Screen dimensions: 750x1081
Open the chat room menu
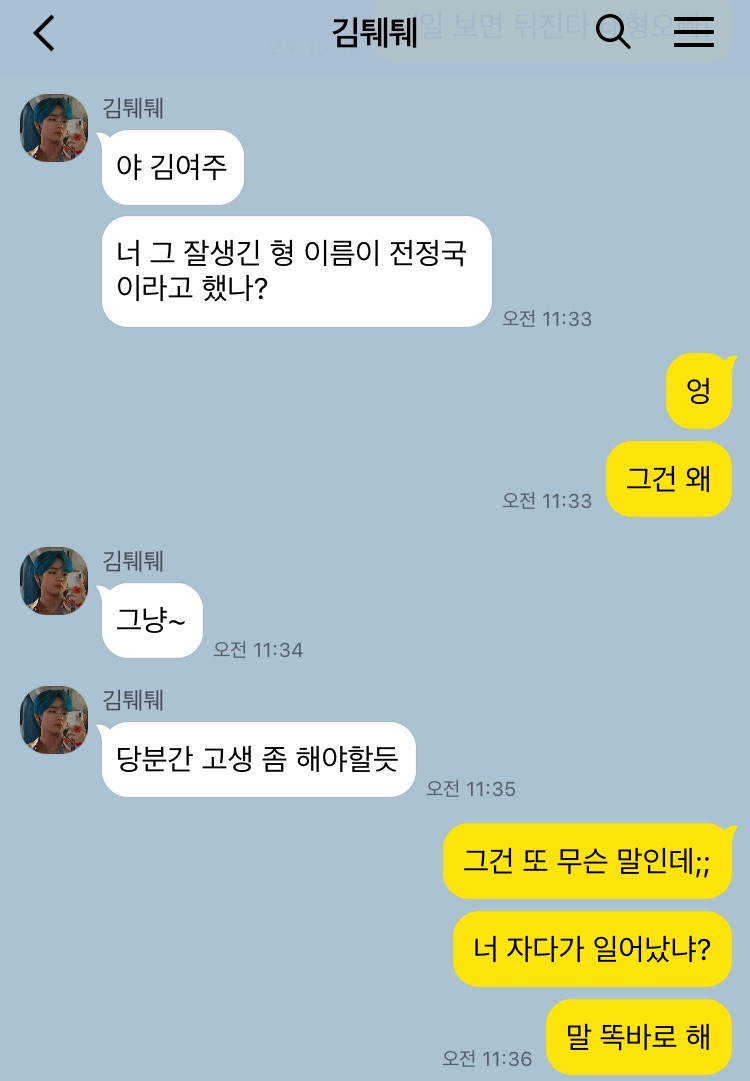click(x=693, y=33)
